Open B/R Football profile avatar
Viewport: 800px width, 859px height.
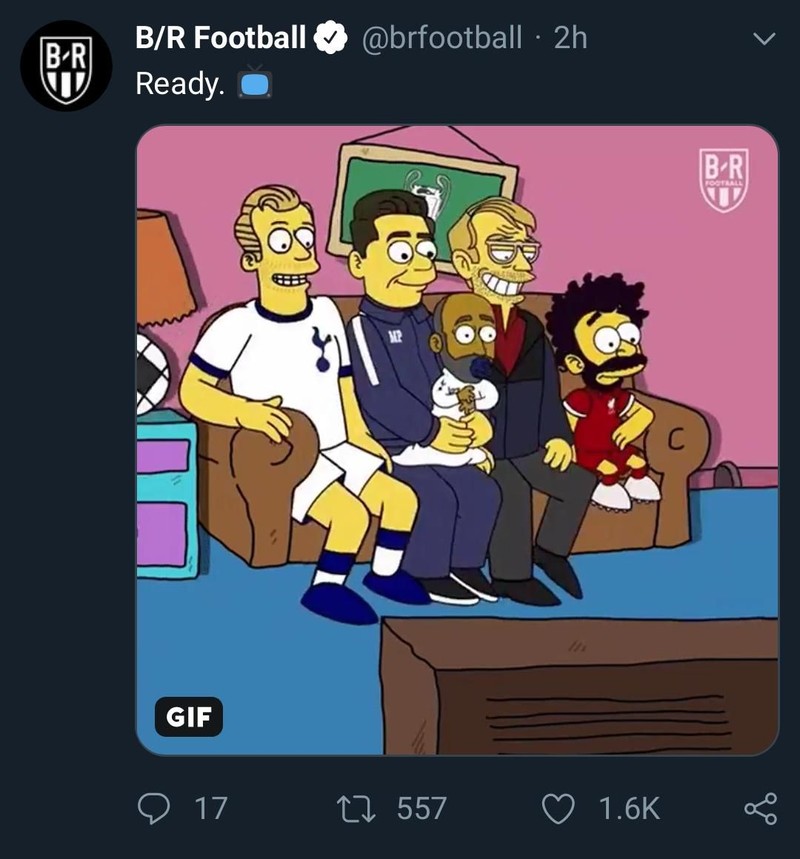pyautogui.click(x=66, y=65)
